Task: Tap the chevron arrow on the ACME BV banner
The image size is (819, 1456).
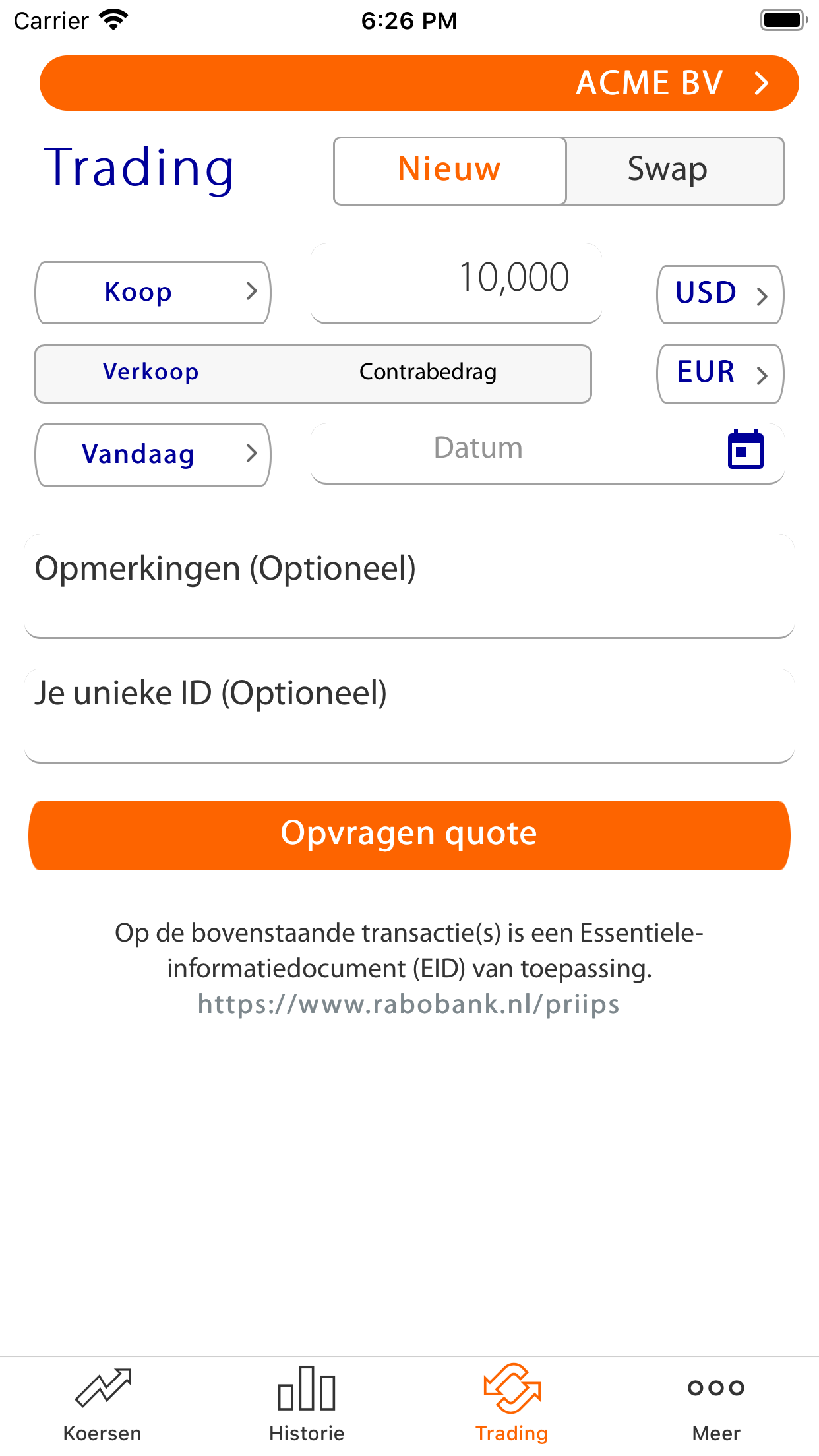Action: point(763,82)
